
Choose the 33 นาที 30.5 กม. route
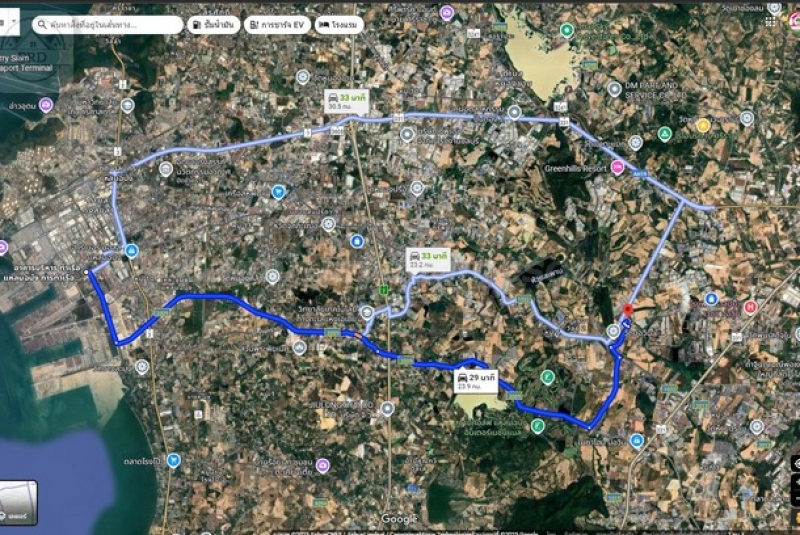345,99
